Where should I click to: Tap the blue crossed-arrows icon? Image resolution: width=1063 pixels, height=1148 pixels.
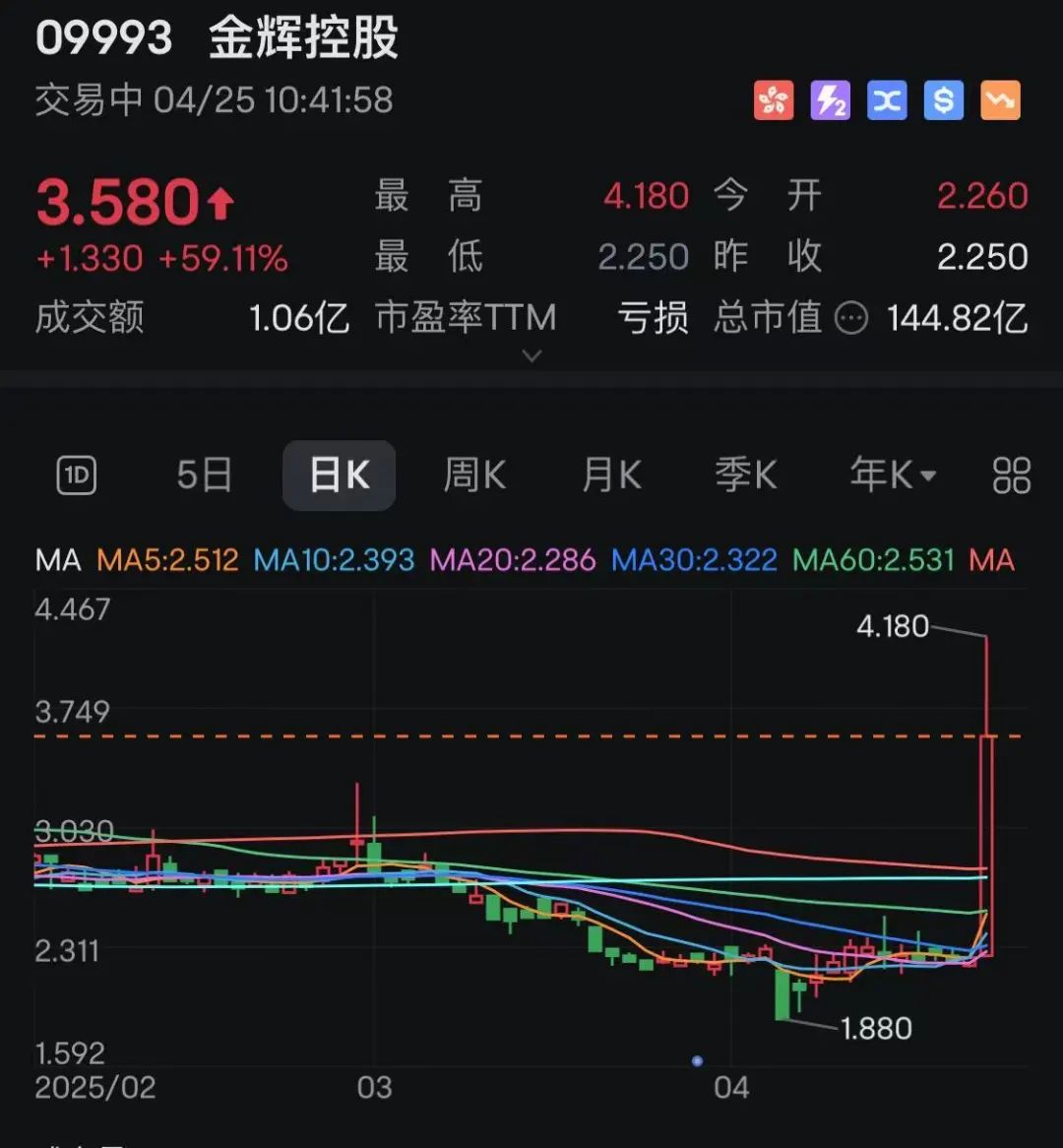[x=886, y=100]
